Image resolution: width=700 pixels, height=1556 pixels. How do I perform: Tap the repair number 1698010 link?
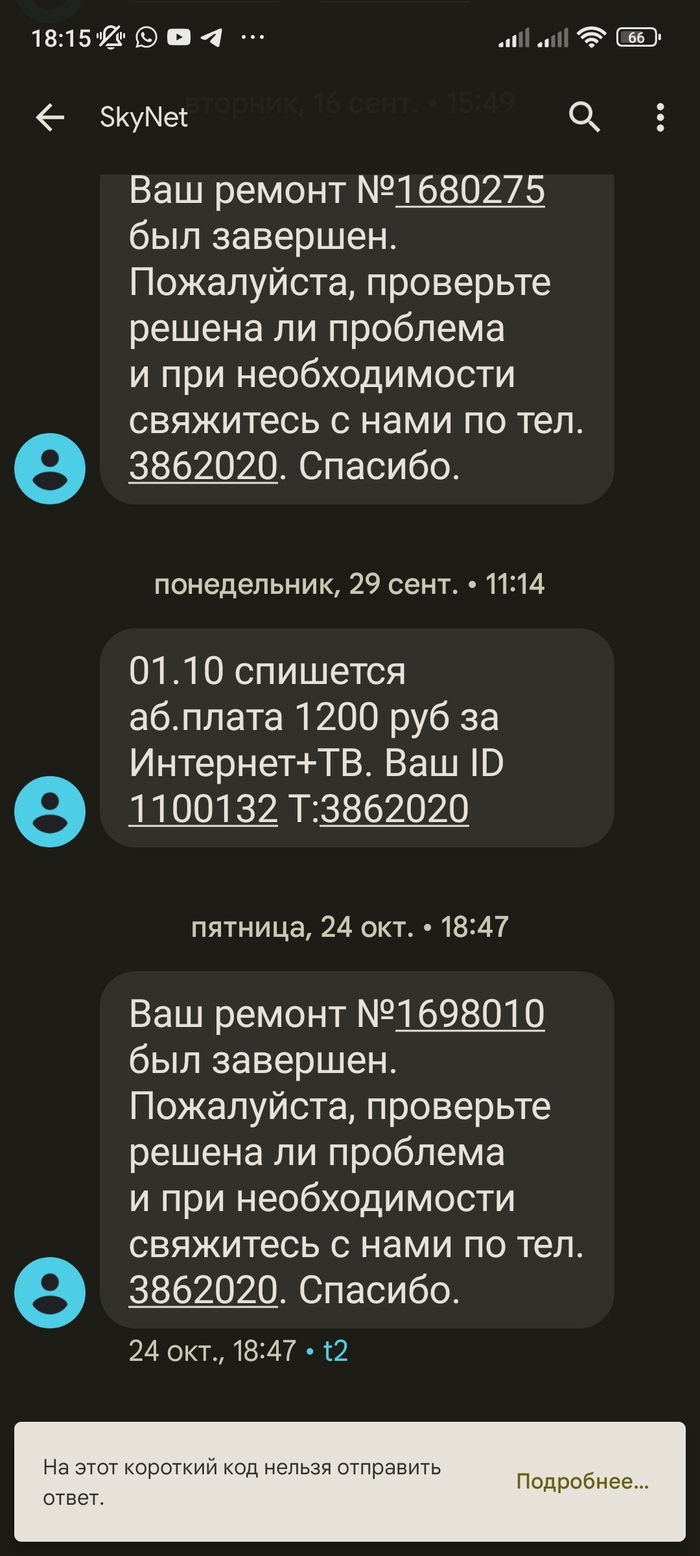pos(470,1014)
